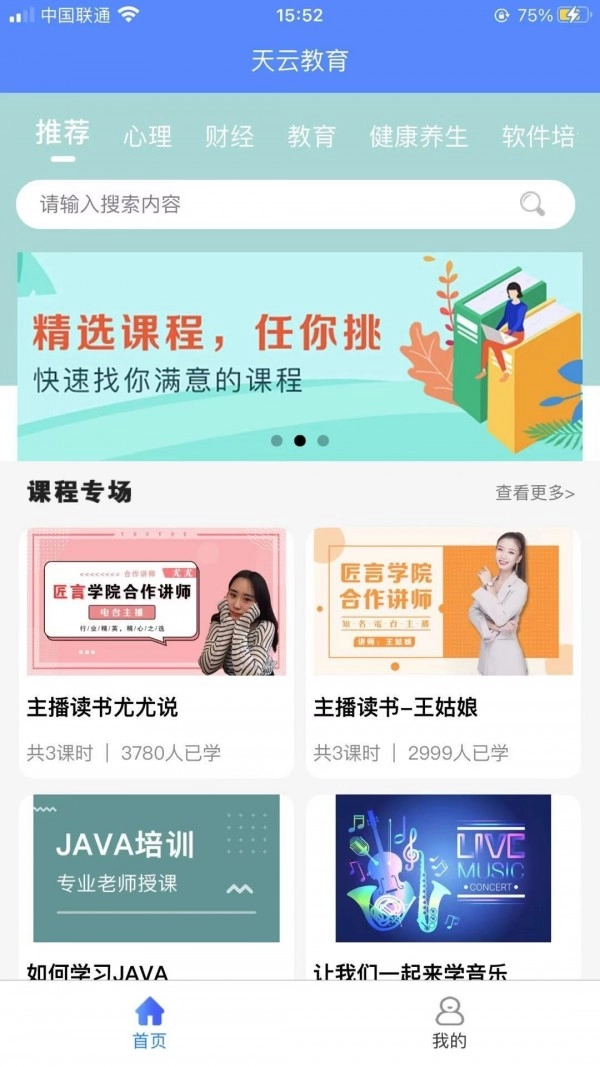The image size is (600, 1067).
Task: Switch to the 心理 category tab
Action: 148,136
